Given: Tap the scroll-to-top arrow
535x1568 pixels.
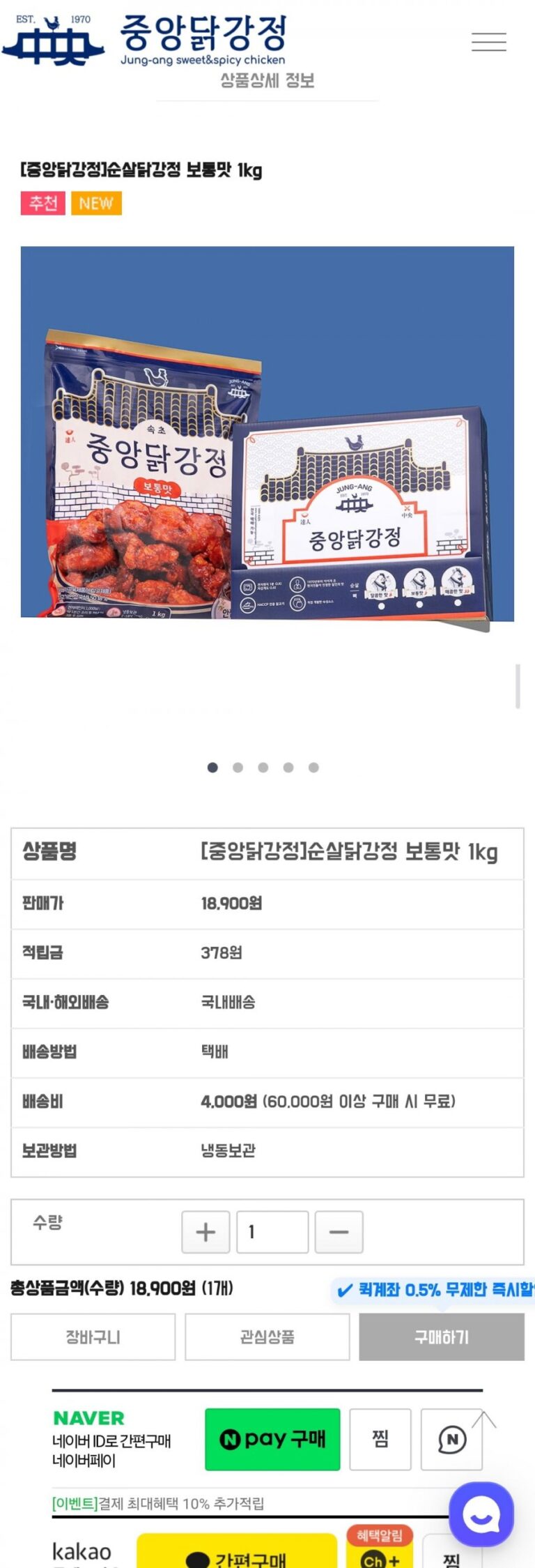Looking at the screenshot, I should coord(484,1419).
